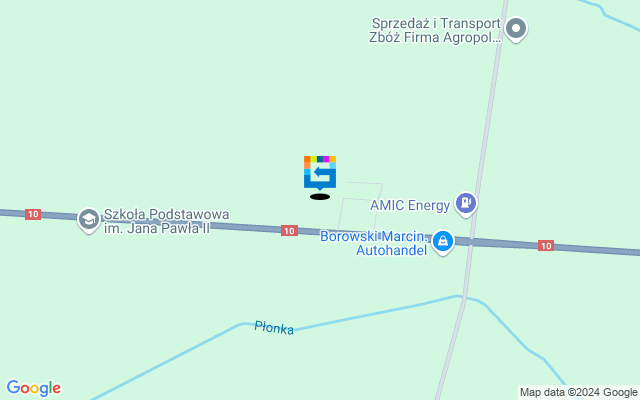Open the Google logo link
Image resolution: width=640 pixels, height=400 pixels.
pos(33,388)
